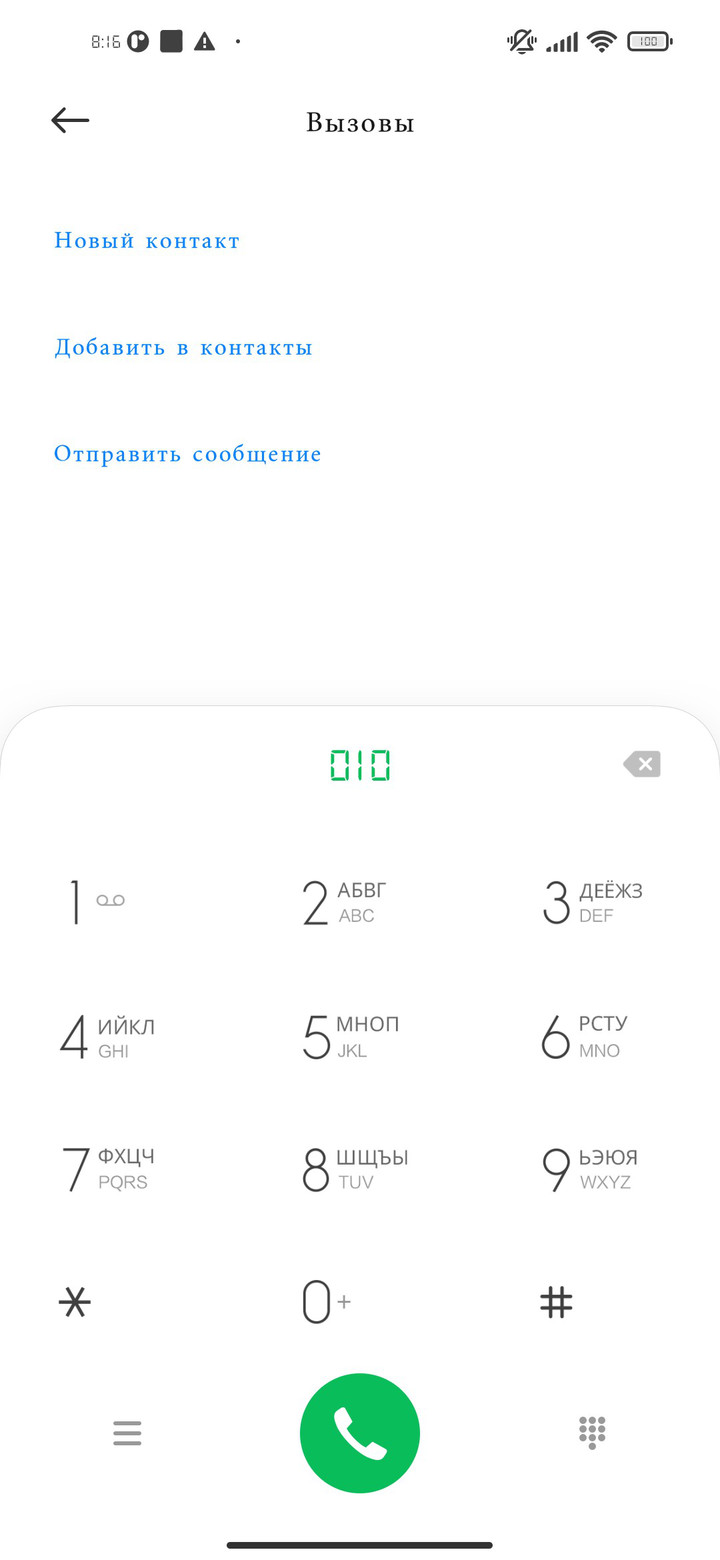Tap the hash key
Screen dimensions: 720x1560
(x=556, y=1302)
